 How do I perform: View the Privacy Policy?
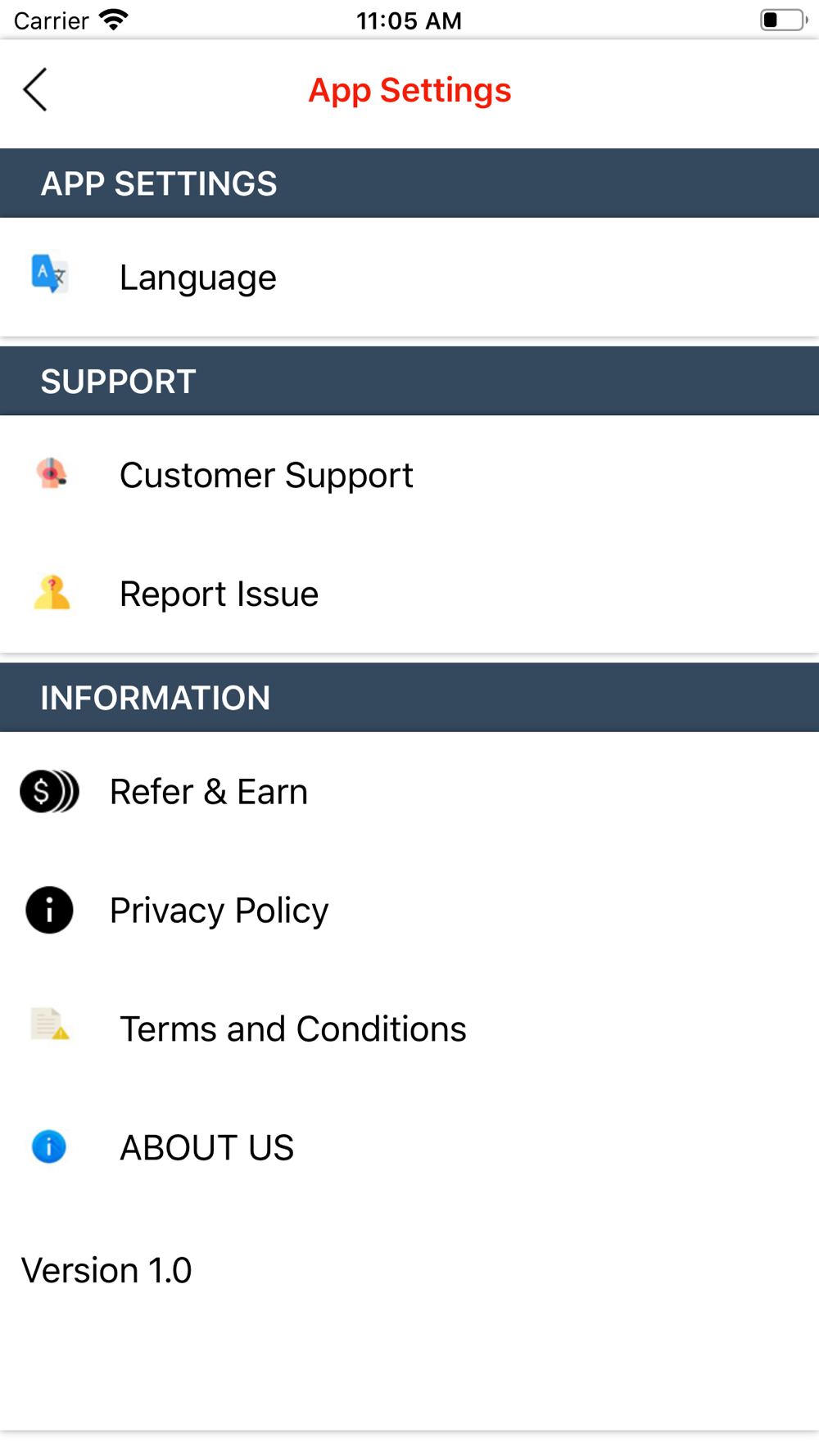click(409, 910)
